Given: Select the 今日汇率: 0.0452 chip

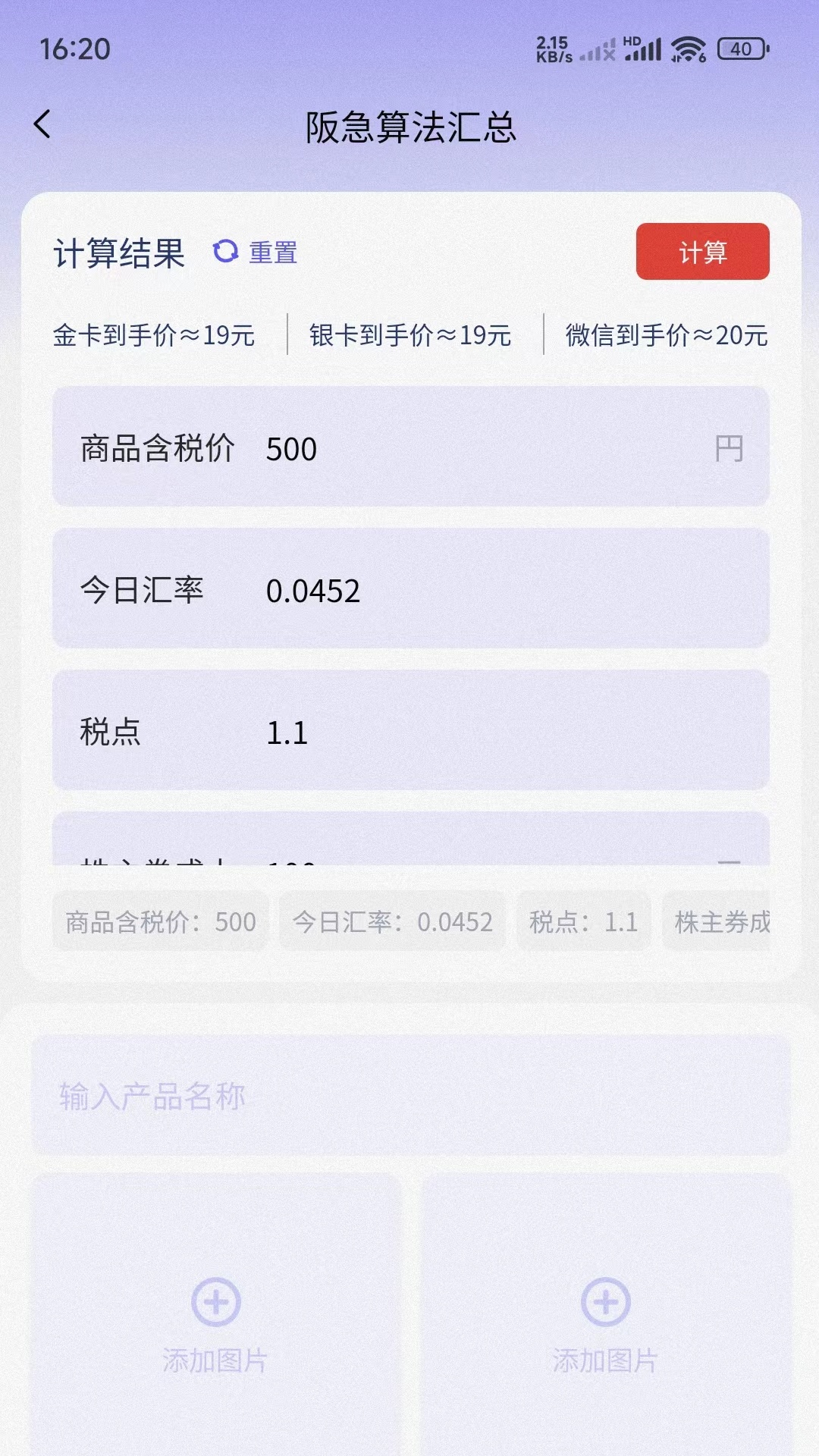Looking at the screenshot, I should click(x=392, y=922).
